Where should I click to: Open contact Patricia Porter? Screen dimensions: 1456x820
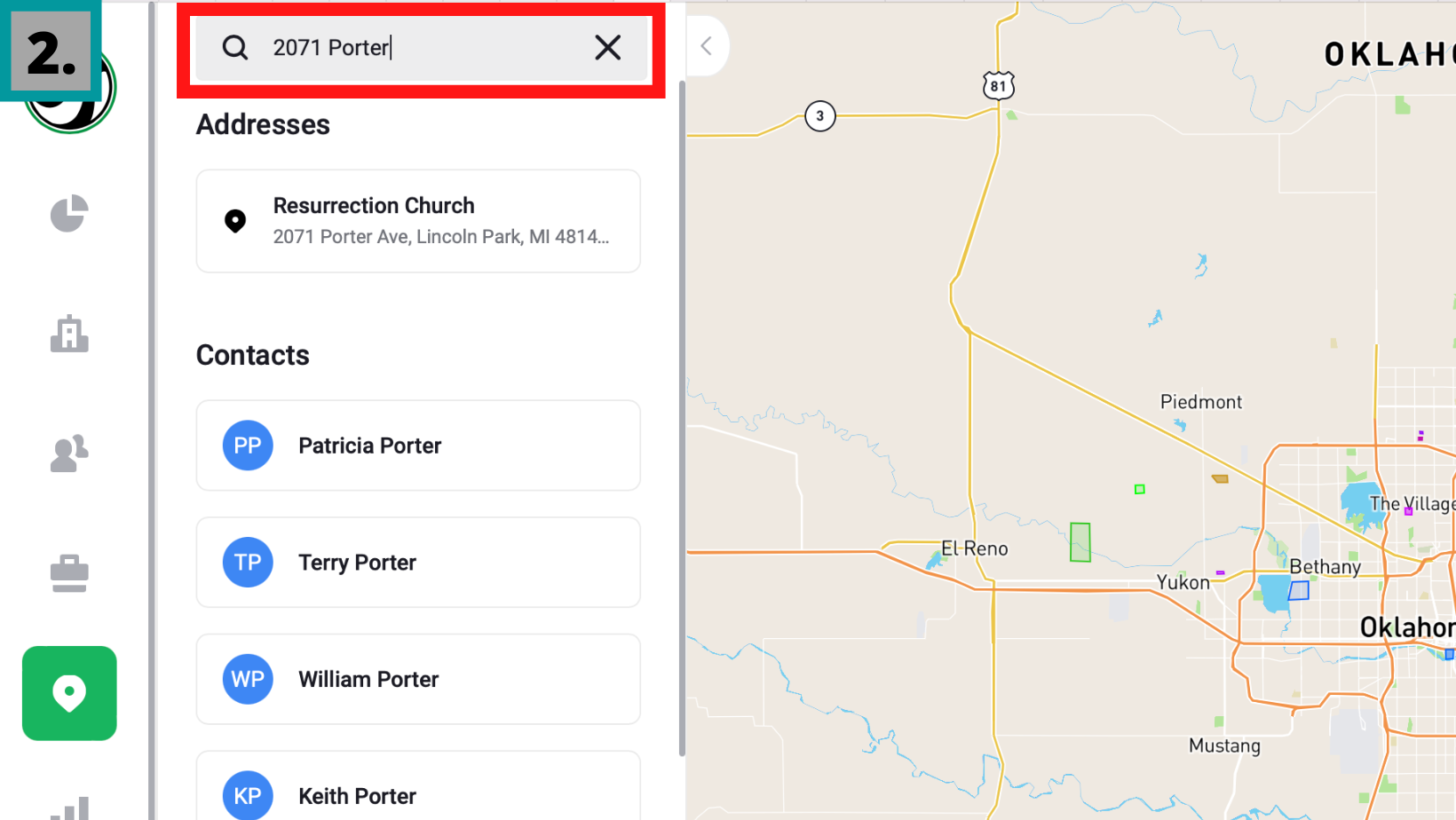tap(418, 445)
